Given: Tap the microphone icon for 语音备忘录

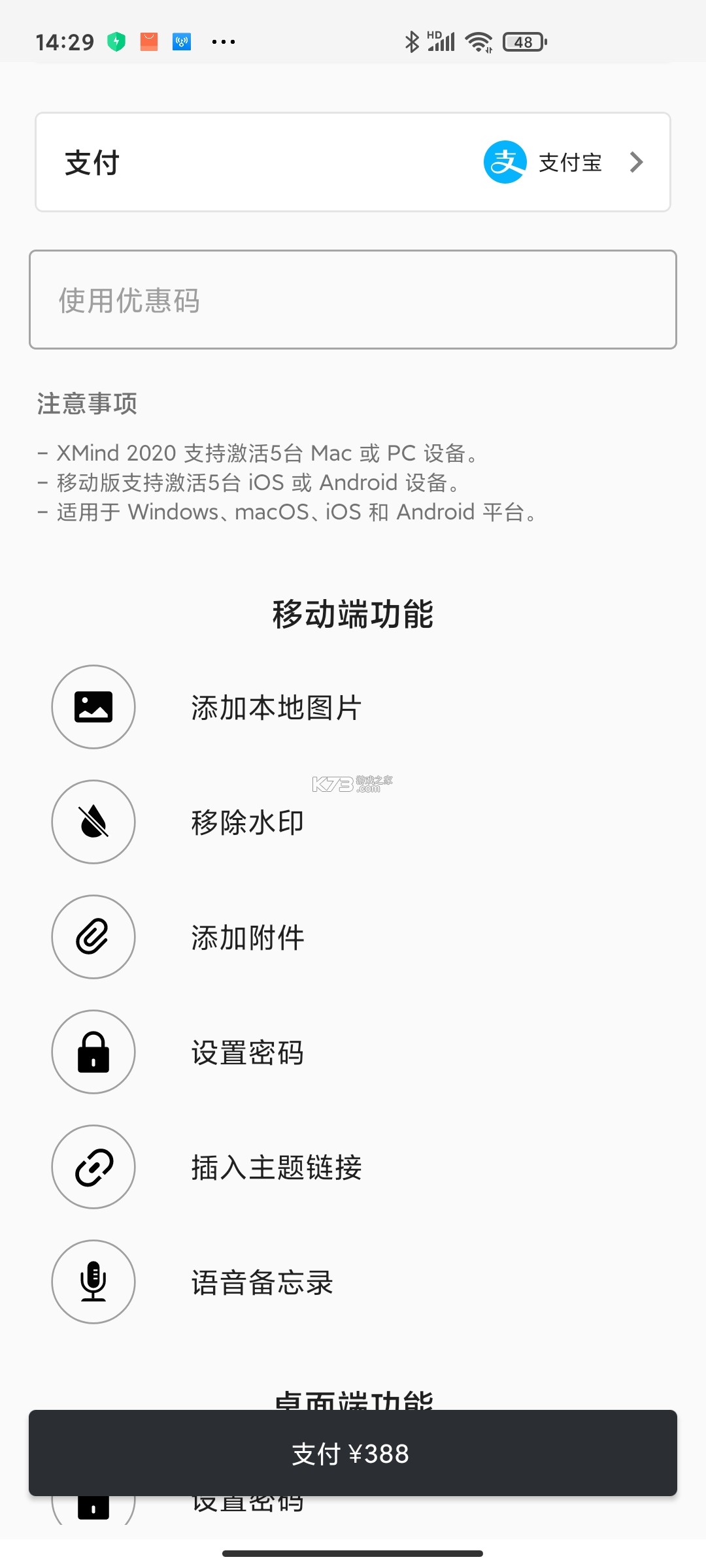Looking at the screenshot, I should coord(93,1282).
